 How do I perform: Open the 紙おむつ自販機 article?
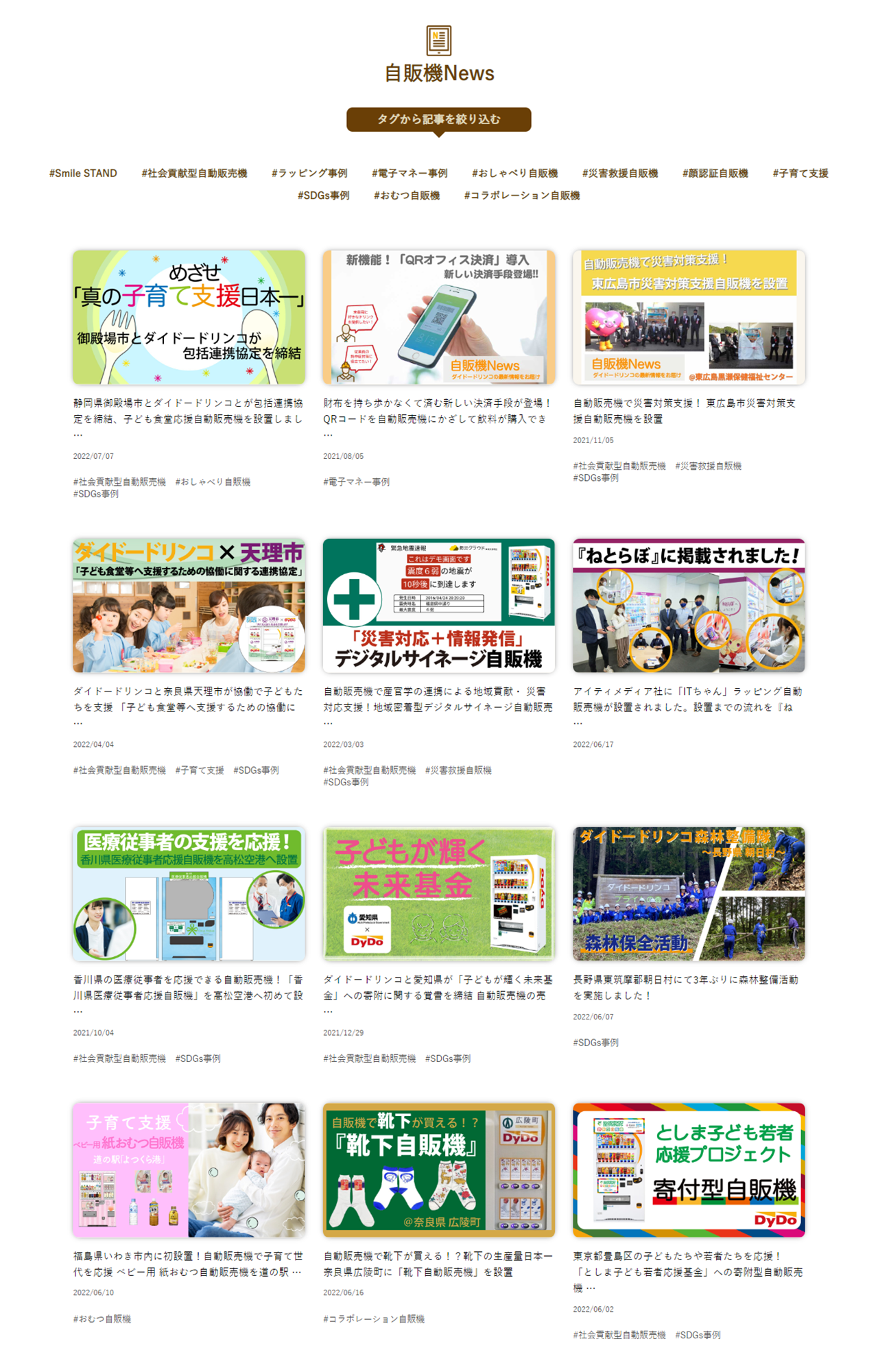(189, 1170)
